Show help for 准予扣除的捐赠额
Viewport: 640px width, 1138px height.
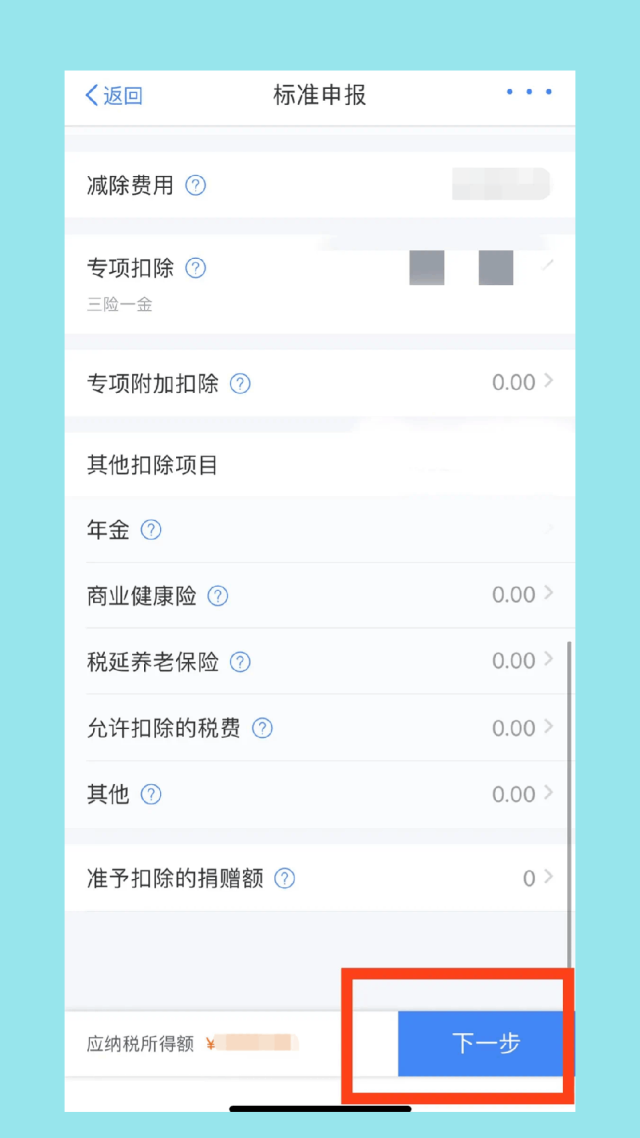[285, 879]
